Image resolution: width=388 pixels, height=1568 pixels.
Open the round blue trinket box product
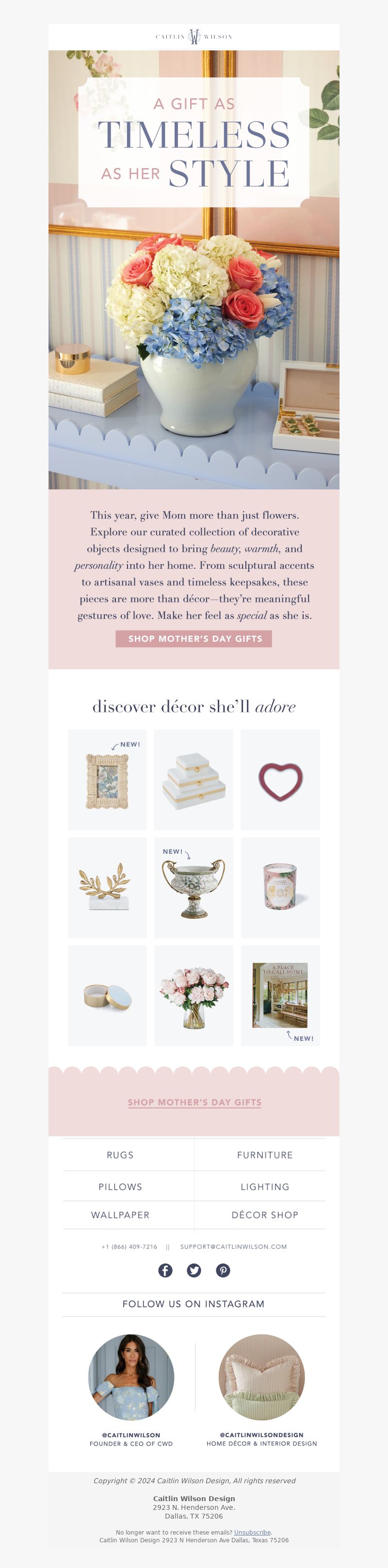pyautogui.click(x=107, y=996)
